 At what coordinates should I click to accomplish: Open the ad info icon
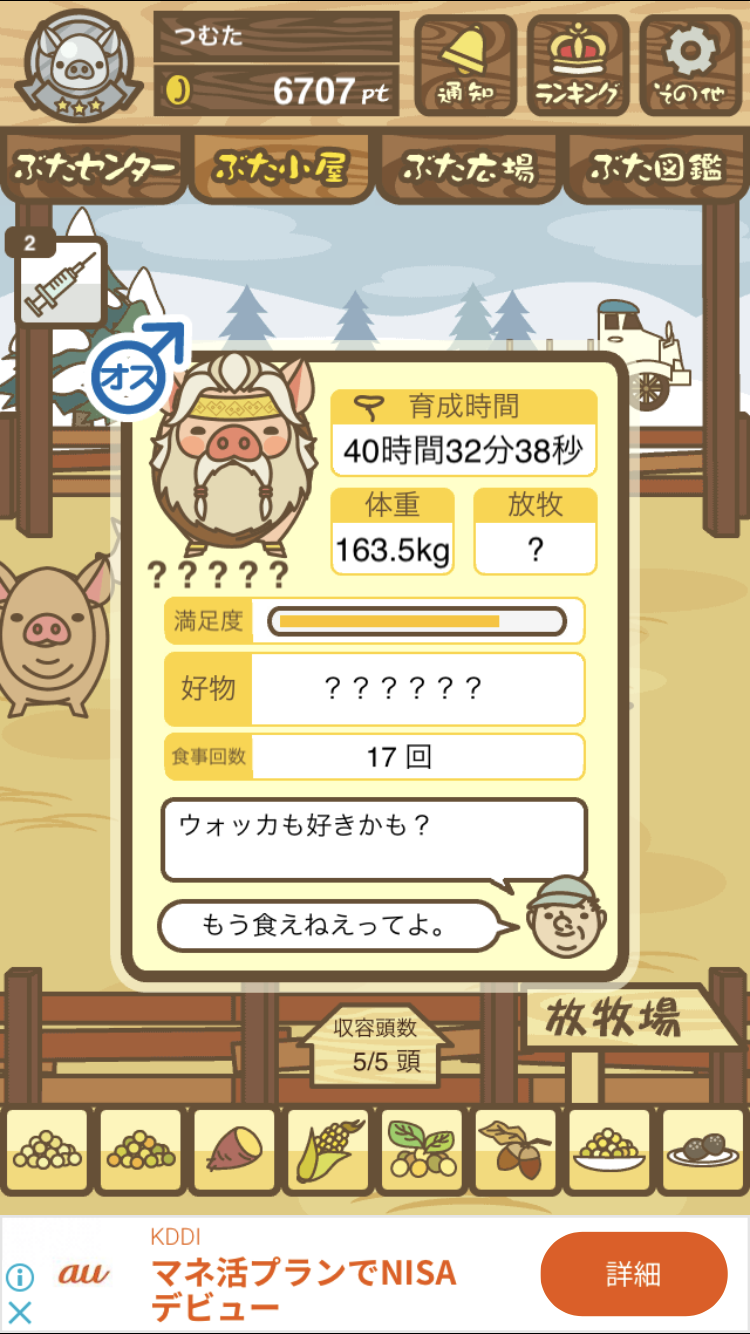20,1277
